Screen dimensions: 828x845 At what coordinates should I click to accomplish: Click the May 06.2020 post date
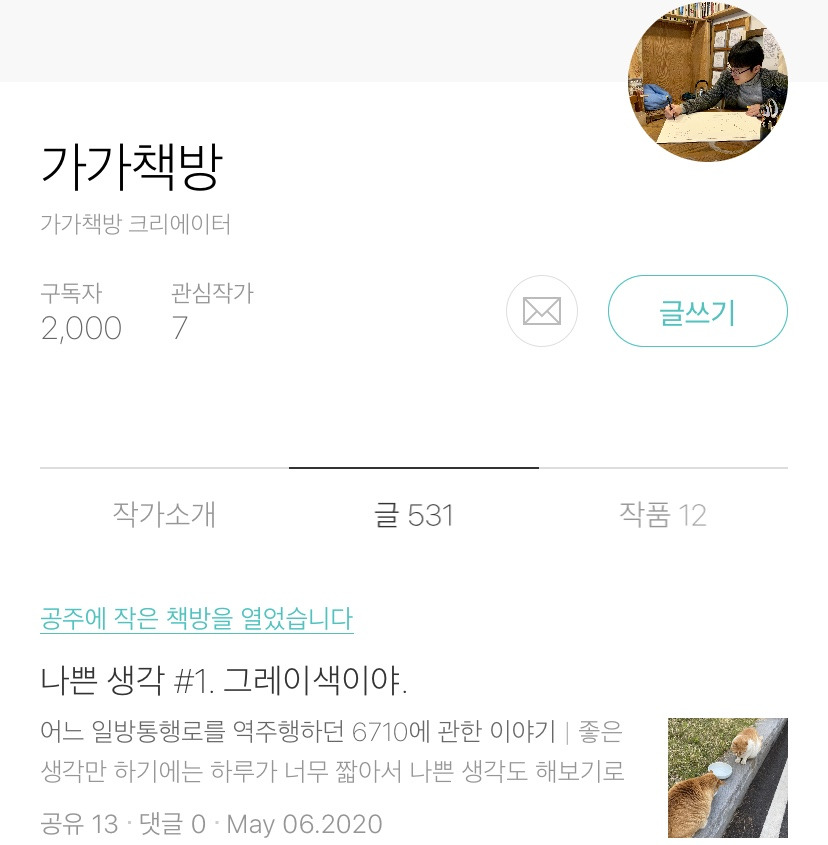[298, 824]
